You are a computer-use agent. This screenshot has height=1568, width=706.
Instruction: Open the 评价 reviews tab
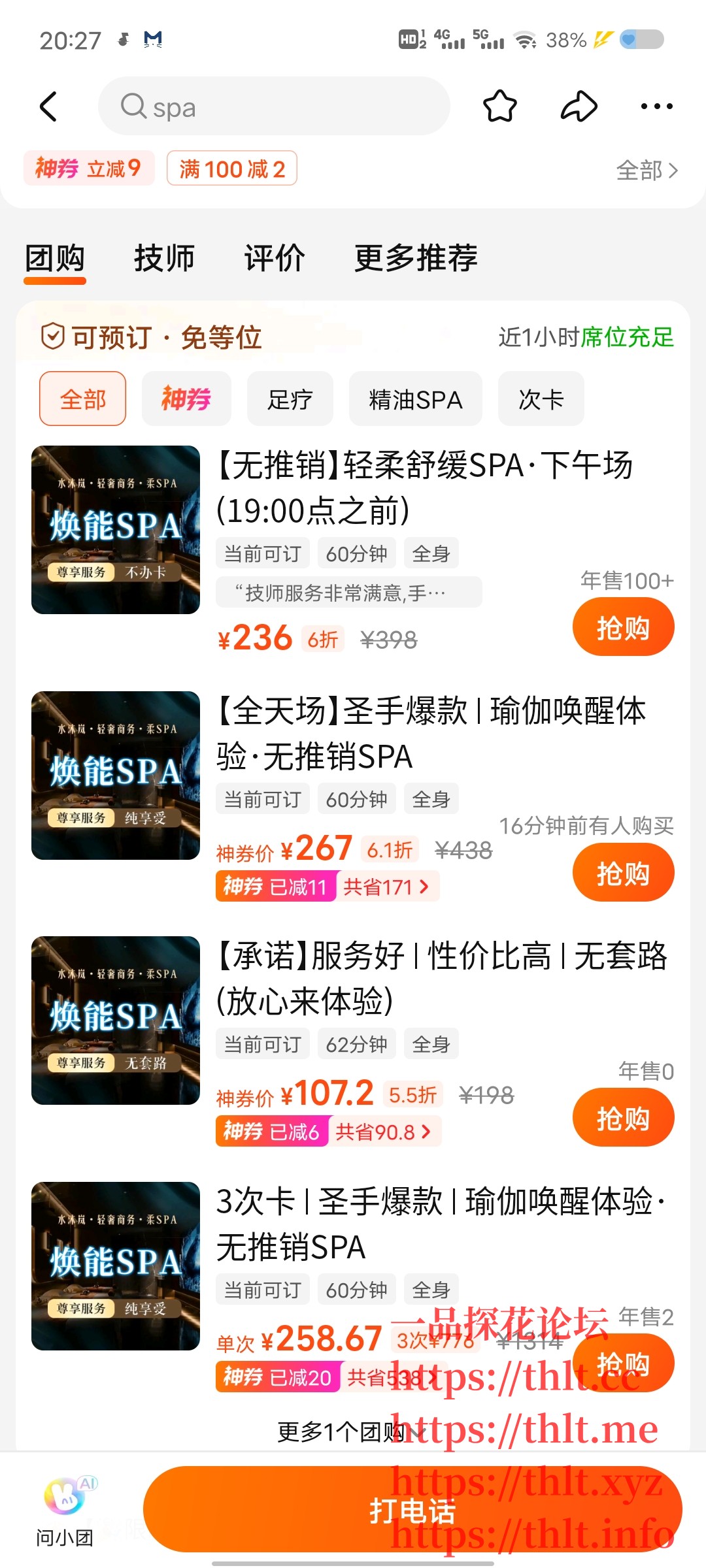[x=275, y=258]
